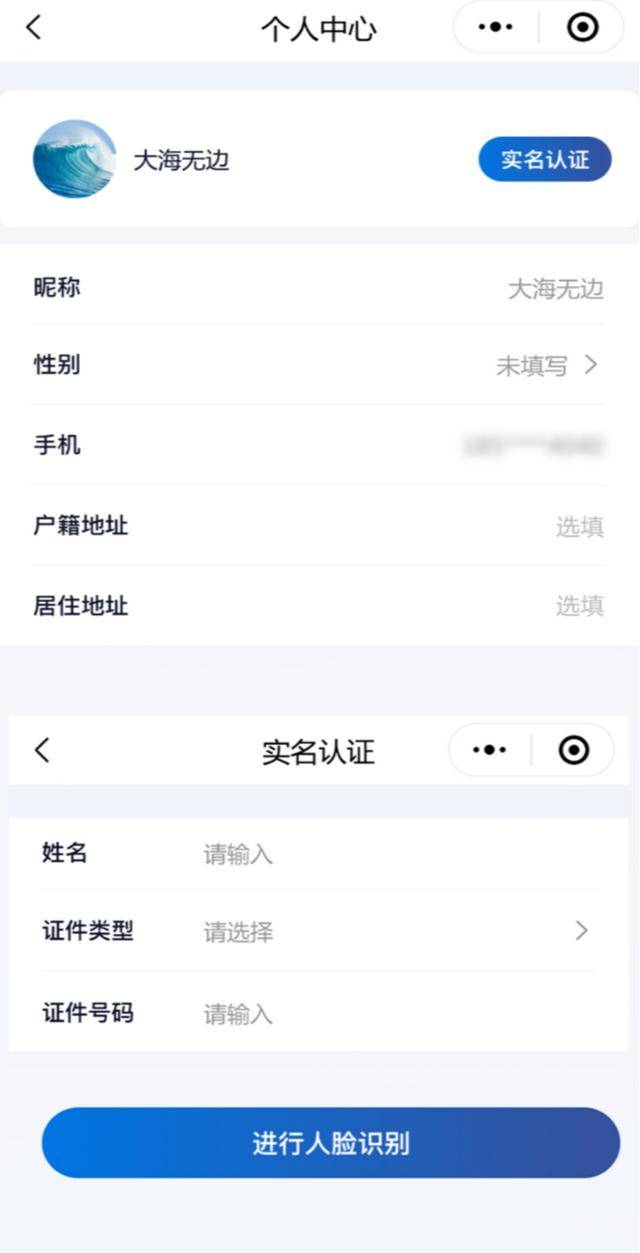Image resolution: width=640 pixels, height=1253 pixels.
Task: Go back from the 个人中心 page
Action: pos(34,28)
